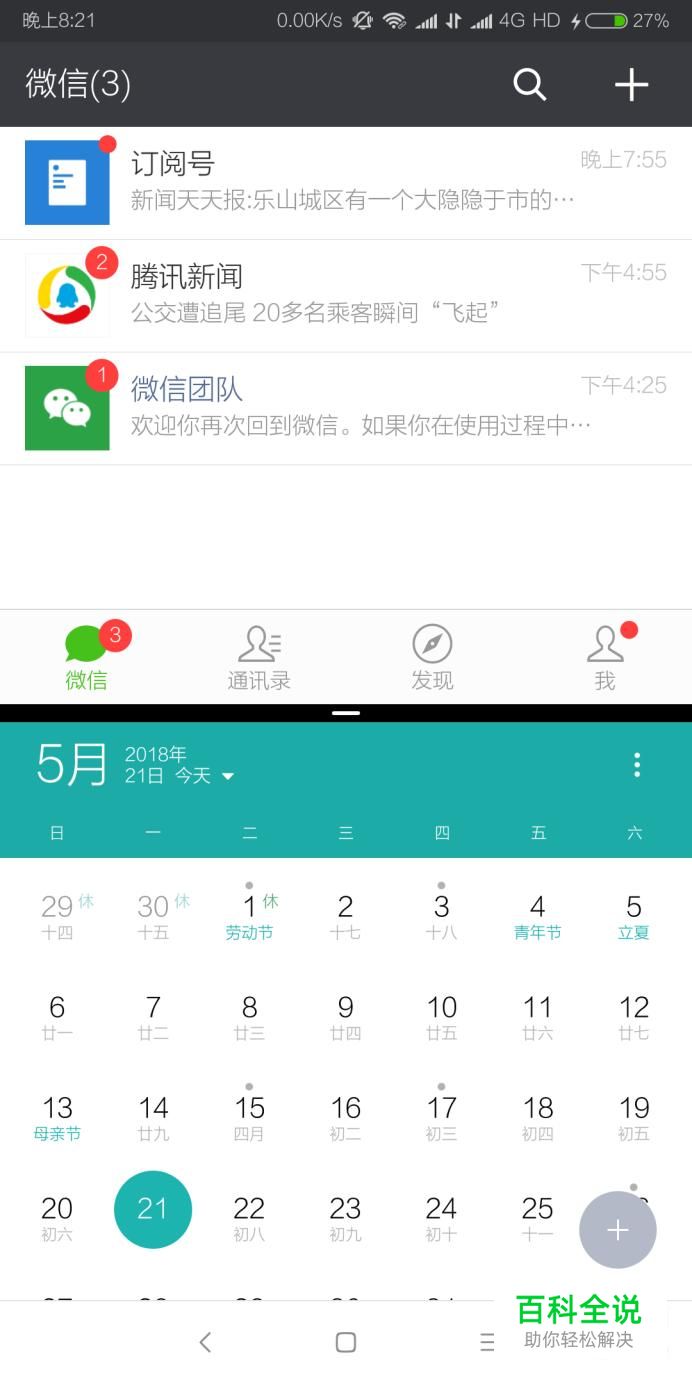Go to the 我 tab

605,658
